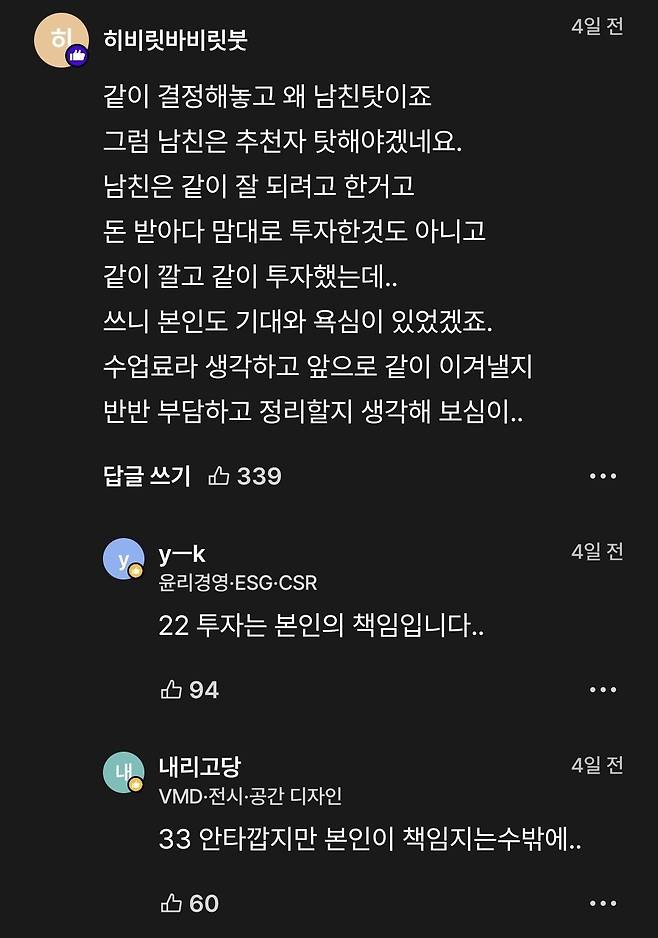Viewport: 658px width, 938px height.
Task: Like 내리고당's reply with 60 likes
Action: click(x=172, y=903)
